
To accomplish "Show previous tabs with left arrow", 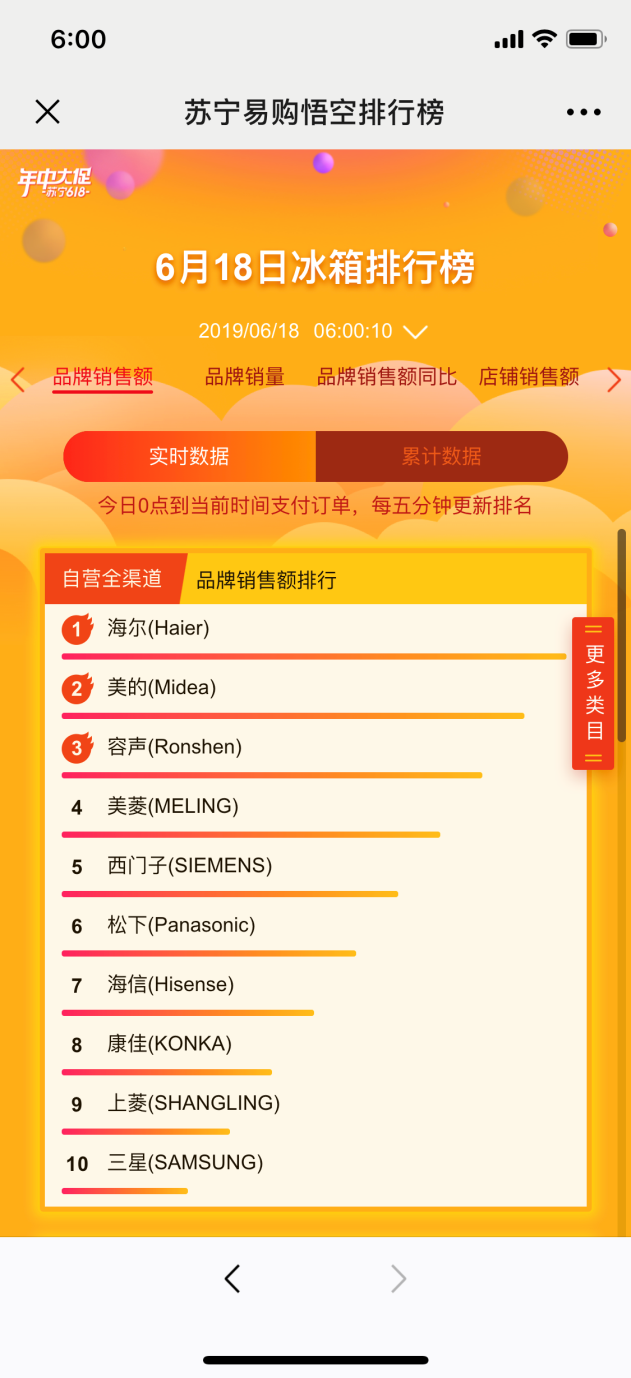I will coord(17,380).
